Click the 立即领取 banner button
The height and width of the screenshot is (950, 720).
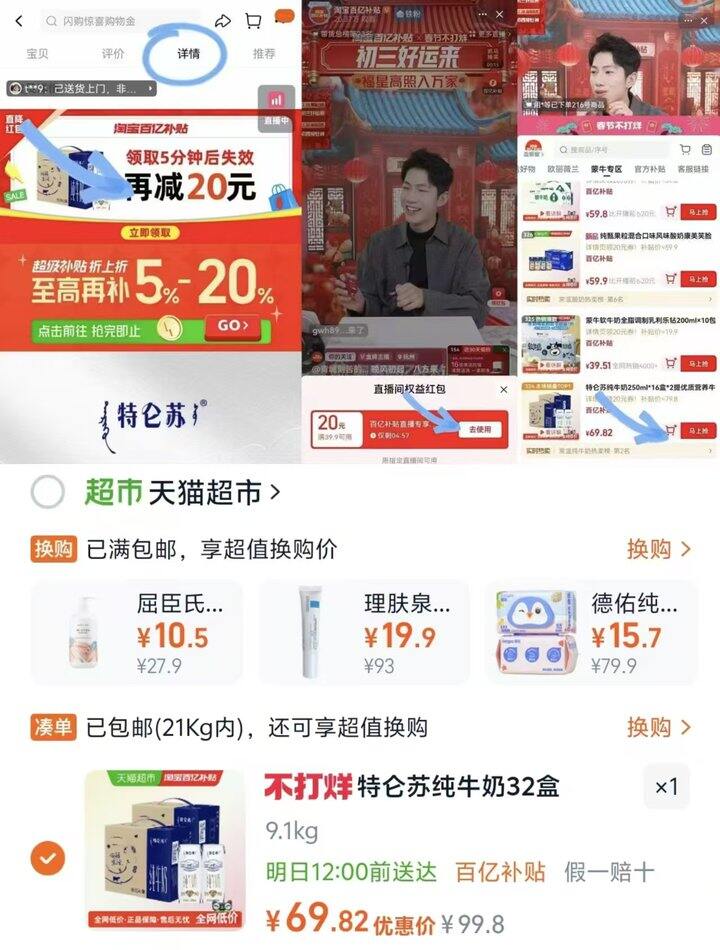pos(150,230)
